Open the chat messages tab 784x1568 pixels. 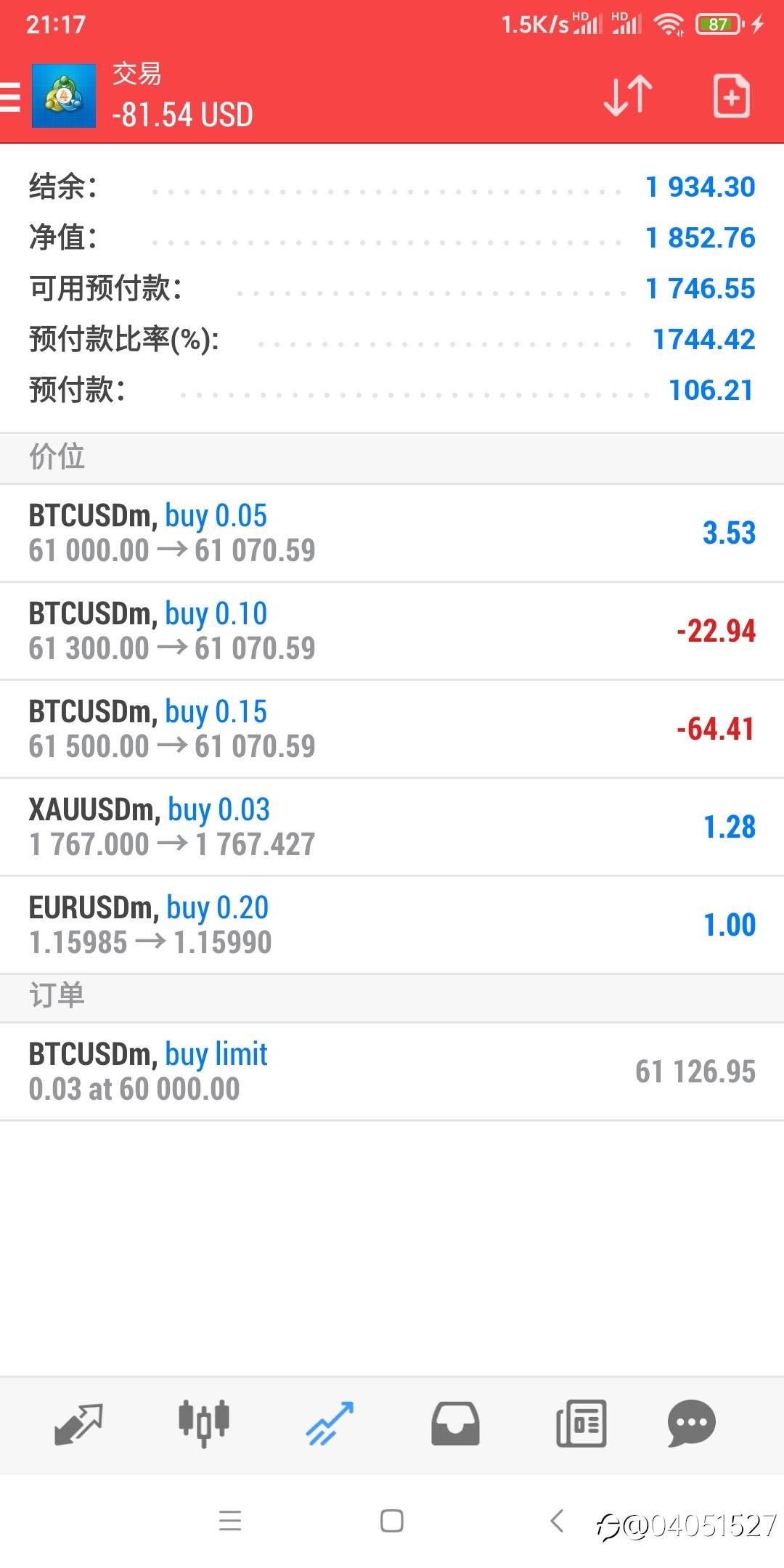[692, 1423]
